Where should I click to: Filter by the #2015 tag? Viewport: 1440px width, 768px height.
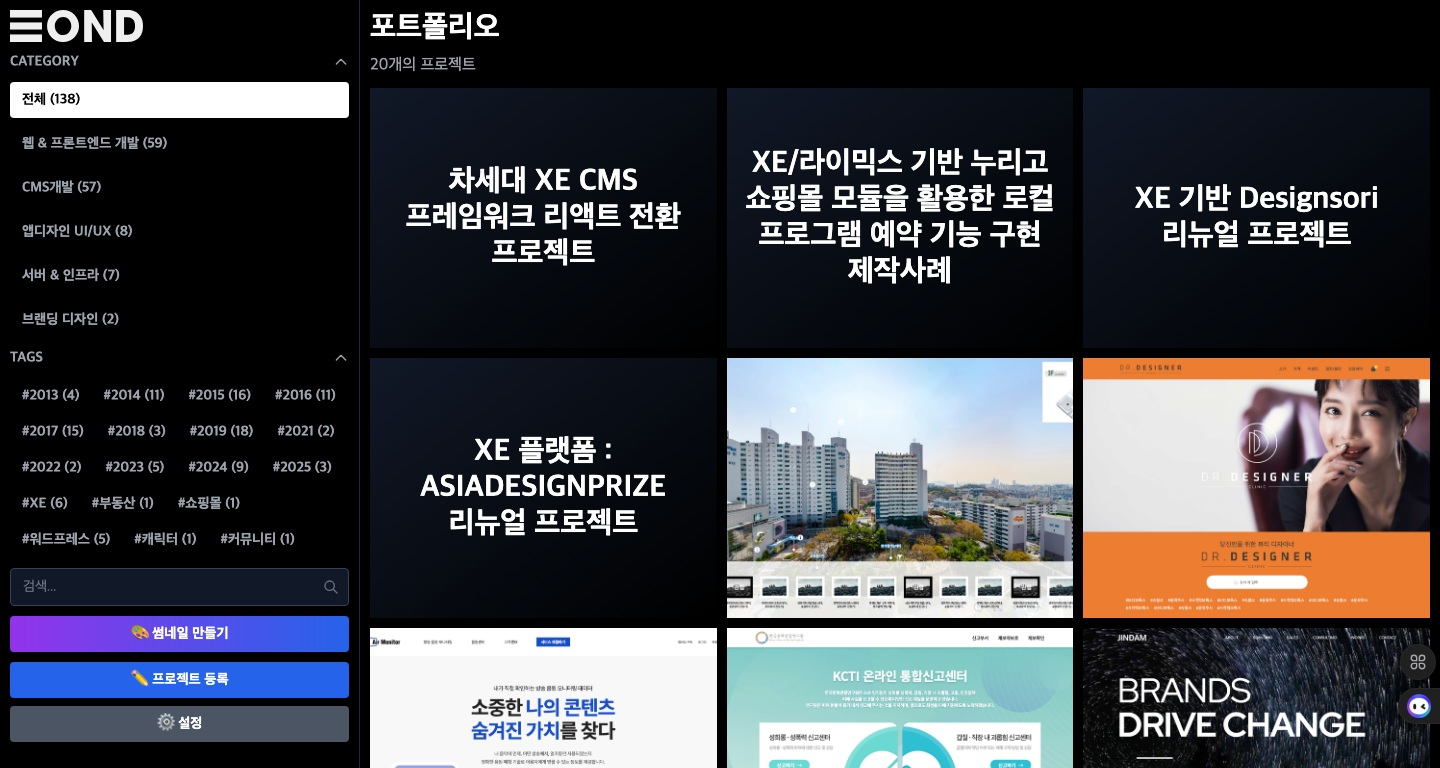219,395
